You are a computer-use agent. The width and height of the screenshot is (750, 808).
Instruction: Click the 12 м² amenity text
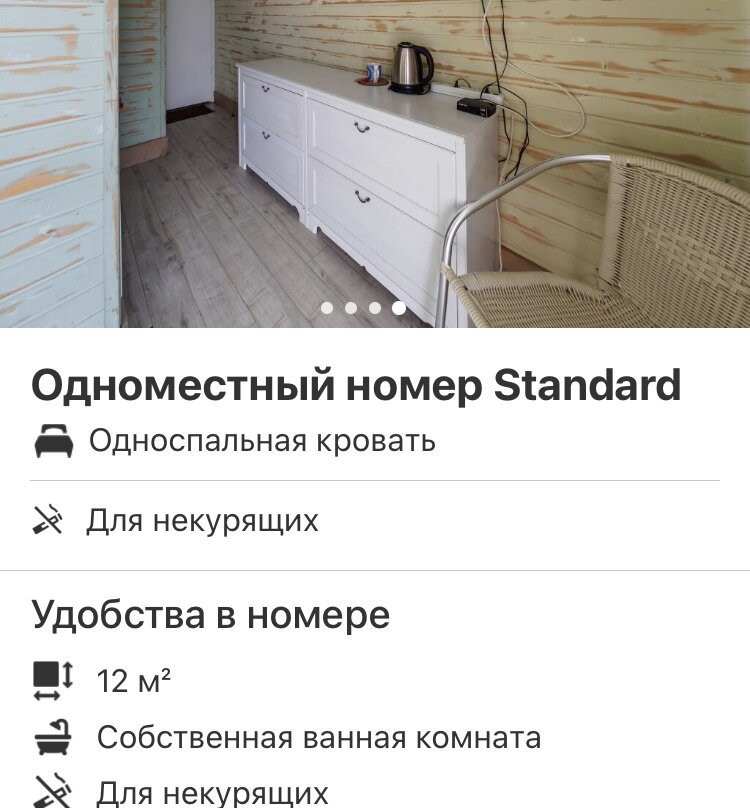click(129, 679)
